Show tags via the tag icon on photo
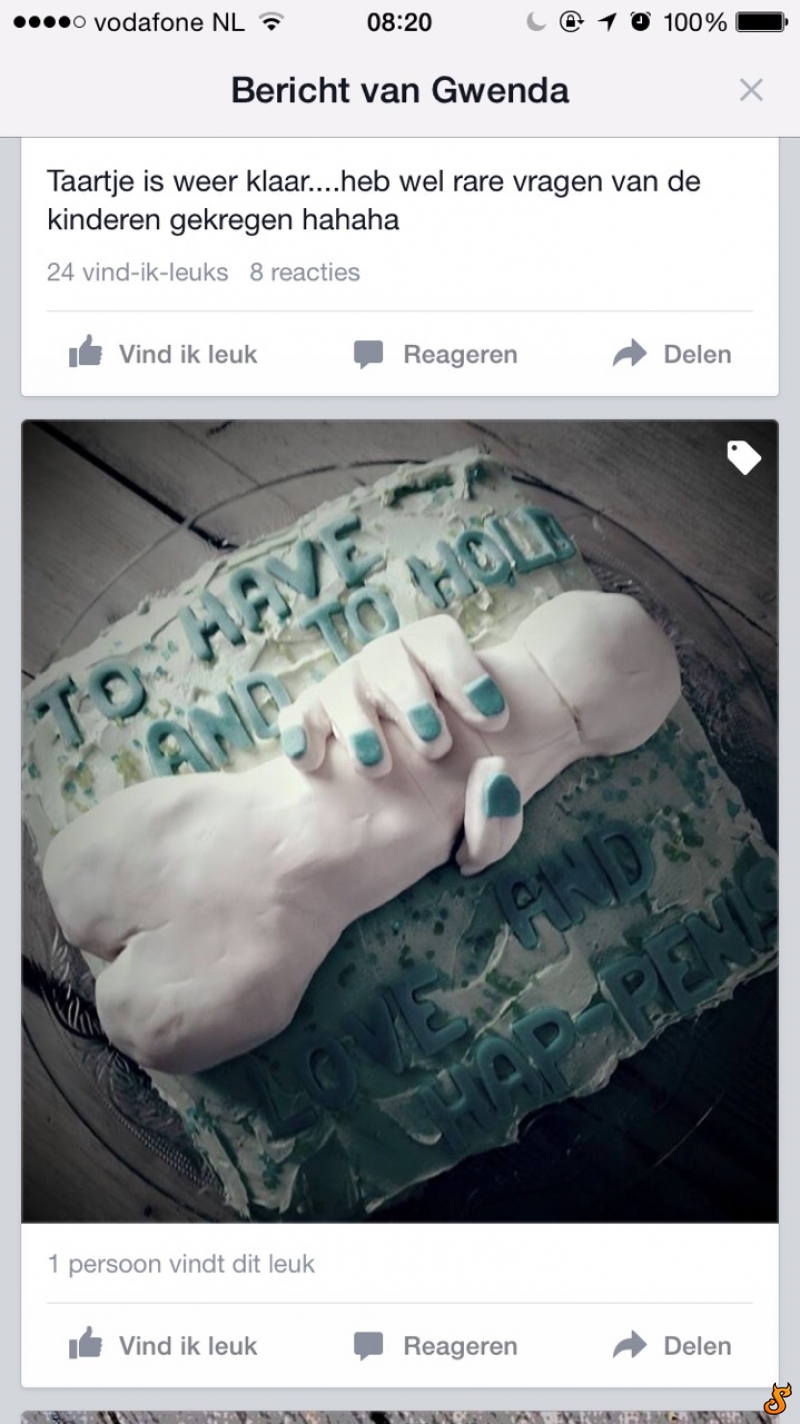800x1424 pixels. 744,458
